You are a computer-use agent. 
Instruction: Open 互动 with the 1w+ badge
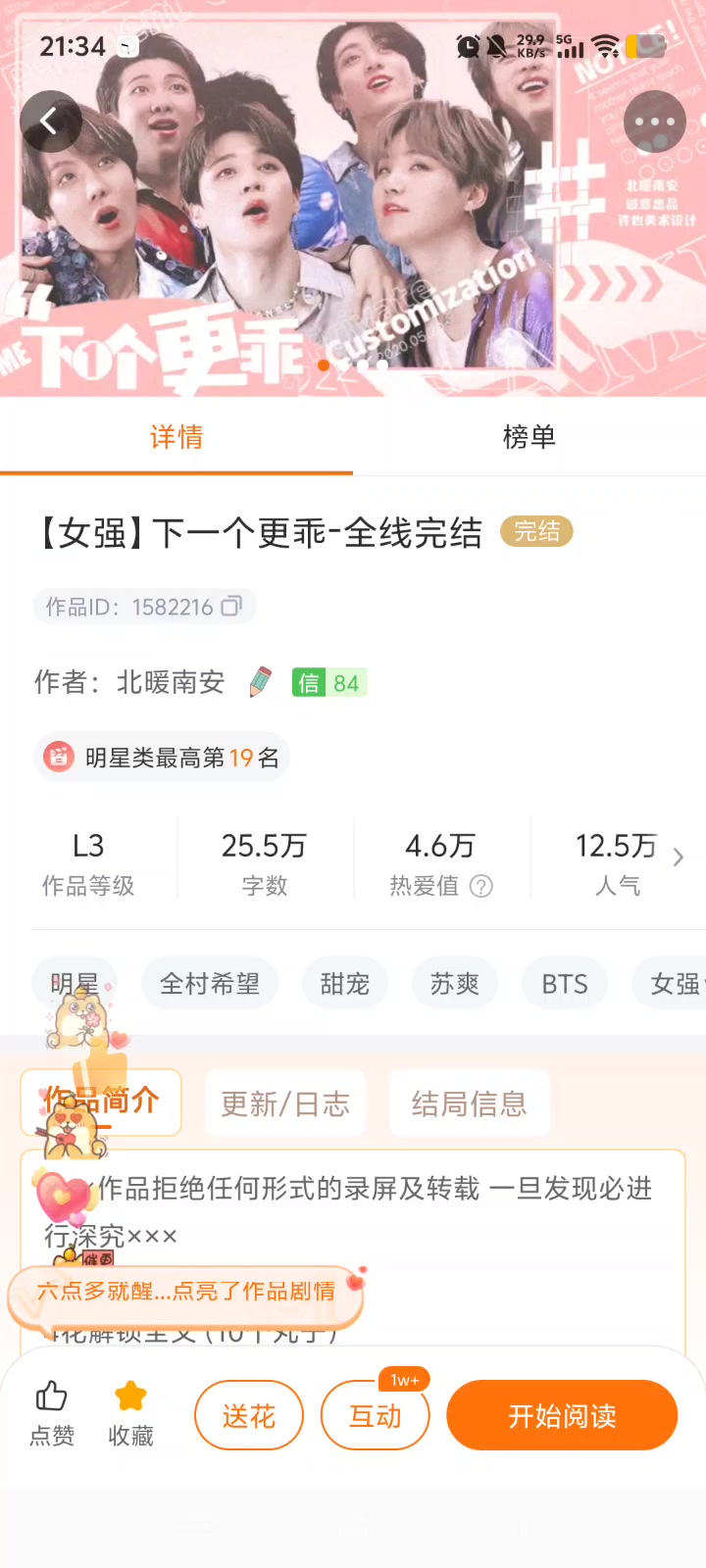(x=376, y=1415)
